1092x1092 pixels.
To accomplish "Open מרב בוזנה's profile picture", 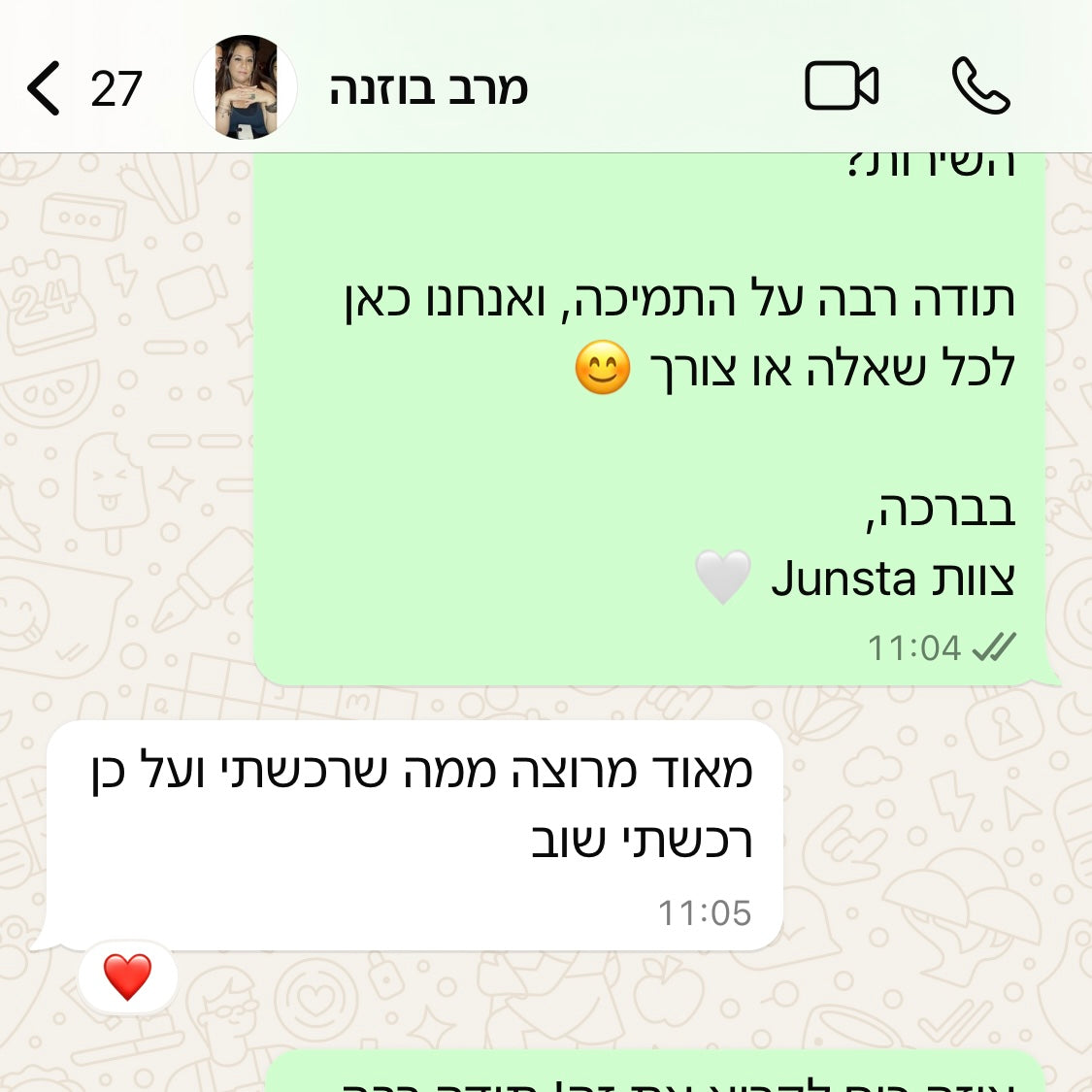I will click(246, 87).
